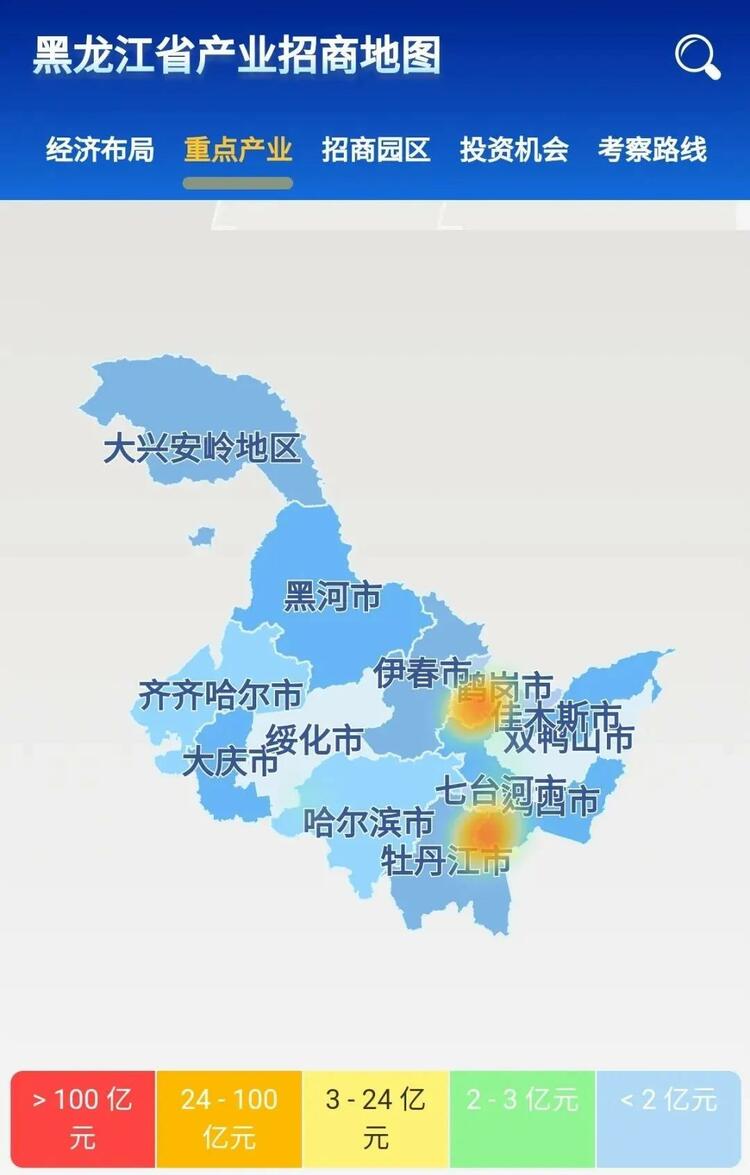Open the search magnifier icon

(697, 57)
